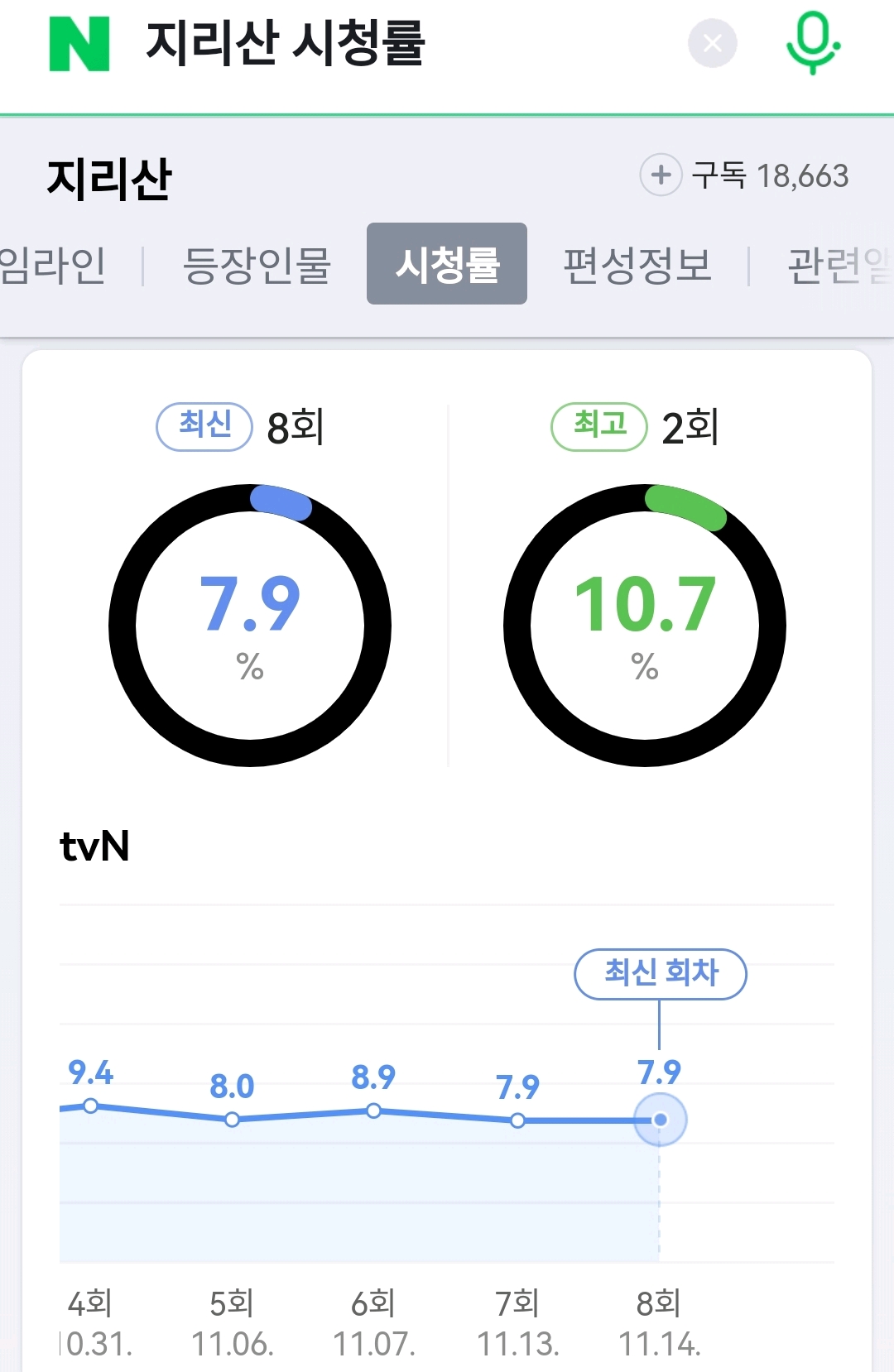
Task: Click the 구독 18,663 subscriber count
Action: 768,175
